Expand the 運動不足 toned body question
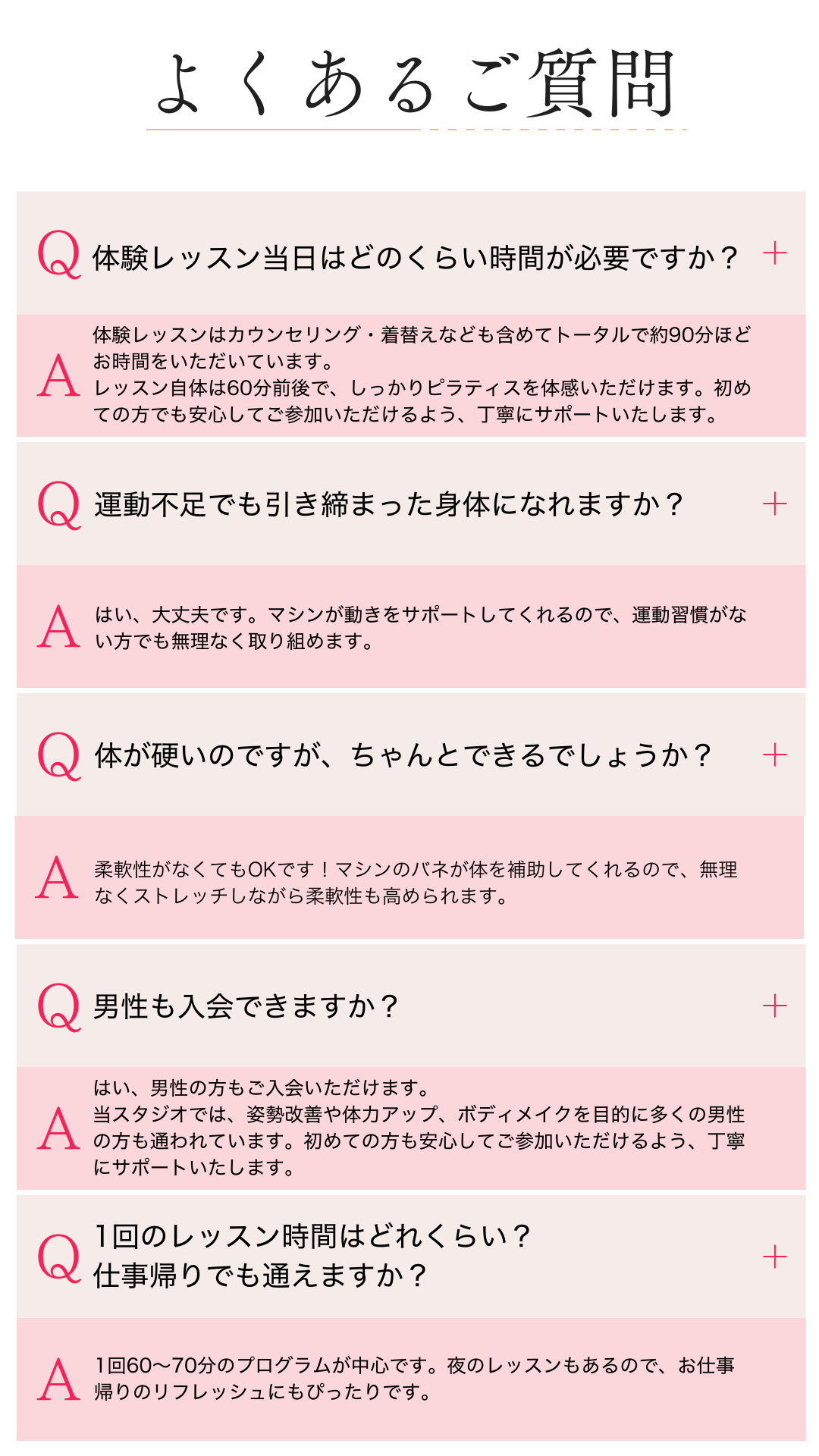 [x=774, y=504]
